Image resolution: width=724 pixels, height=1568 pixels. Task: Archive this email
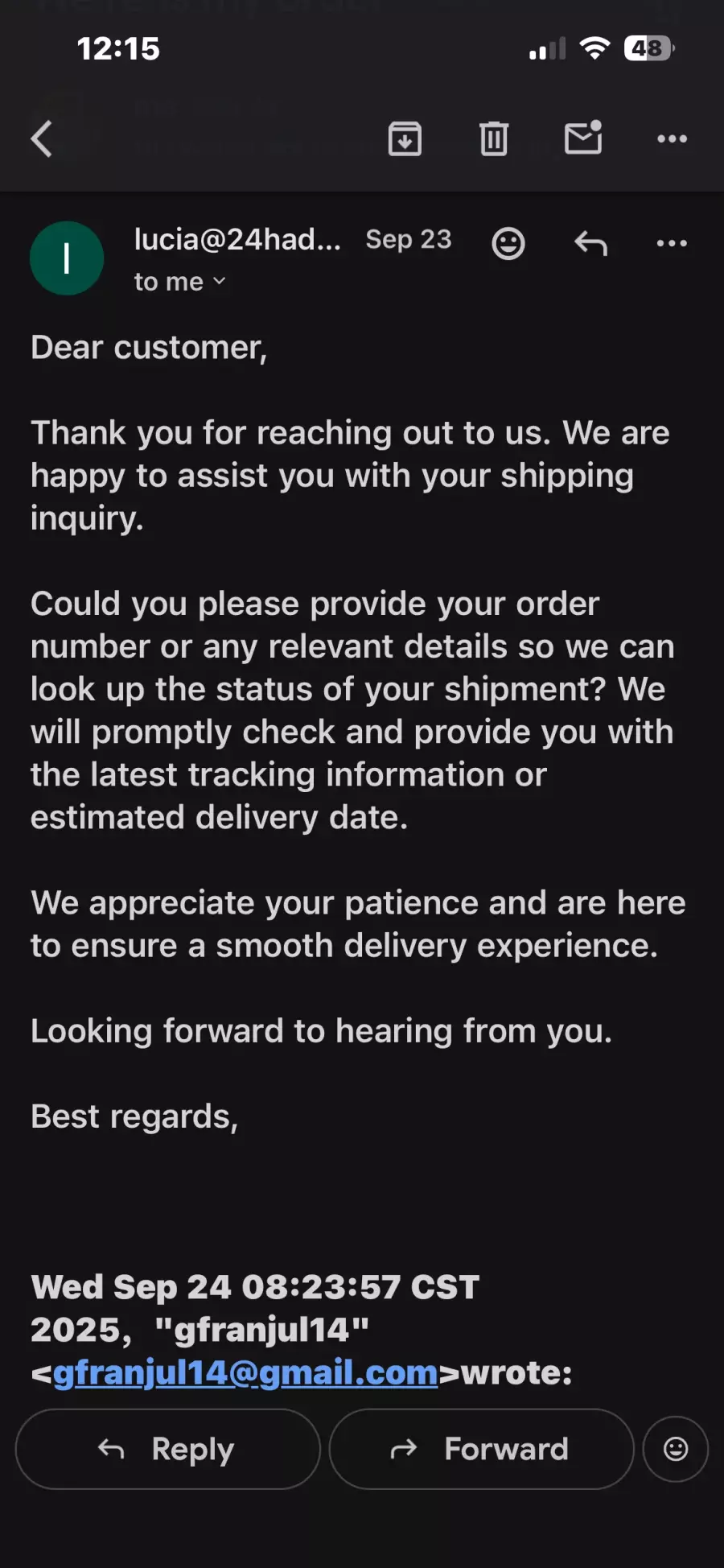(405, 138)
